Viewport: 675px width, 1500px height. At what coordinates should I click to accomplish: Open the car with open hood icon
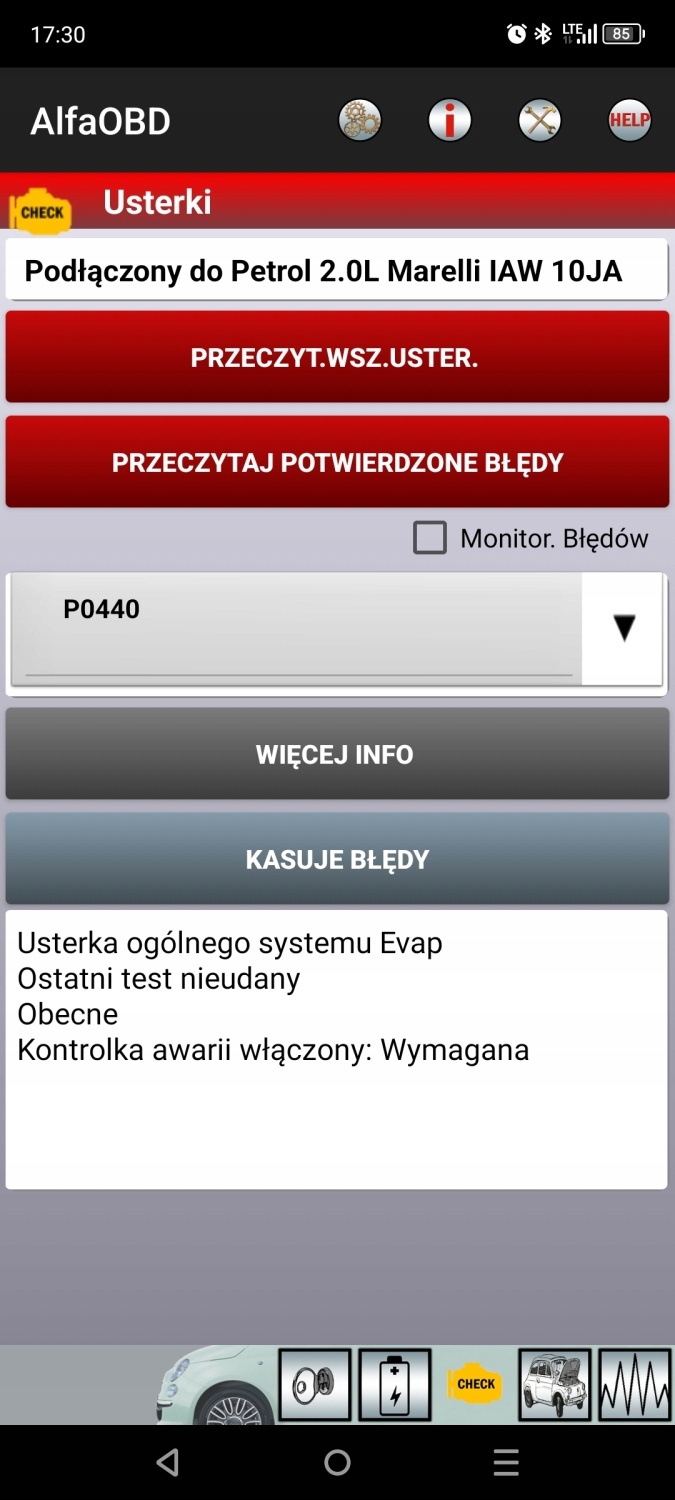555,1385
